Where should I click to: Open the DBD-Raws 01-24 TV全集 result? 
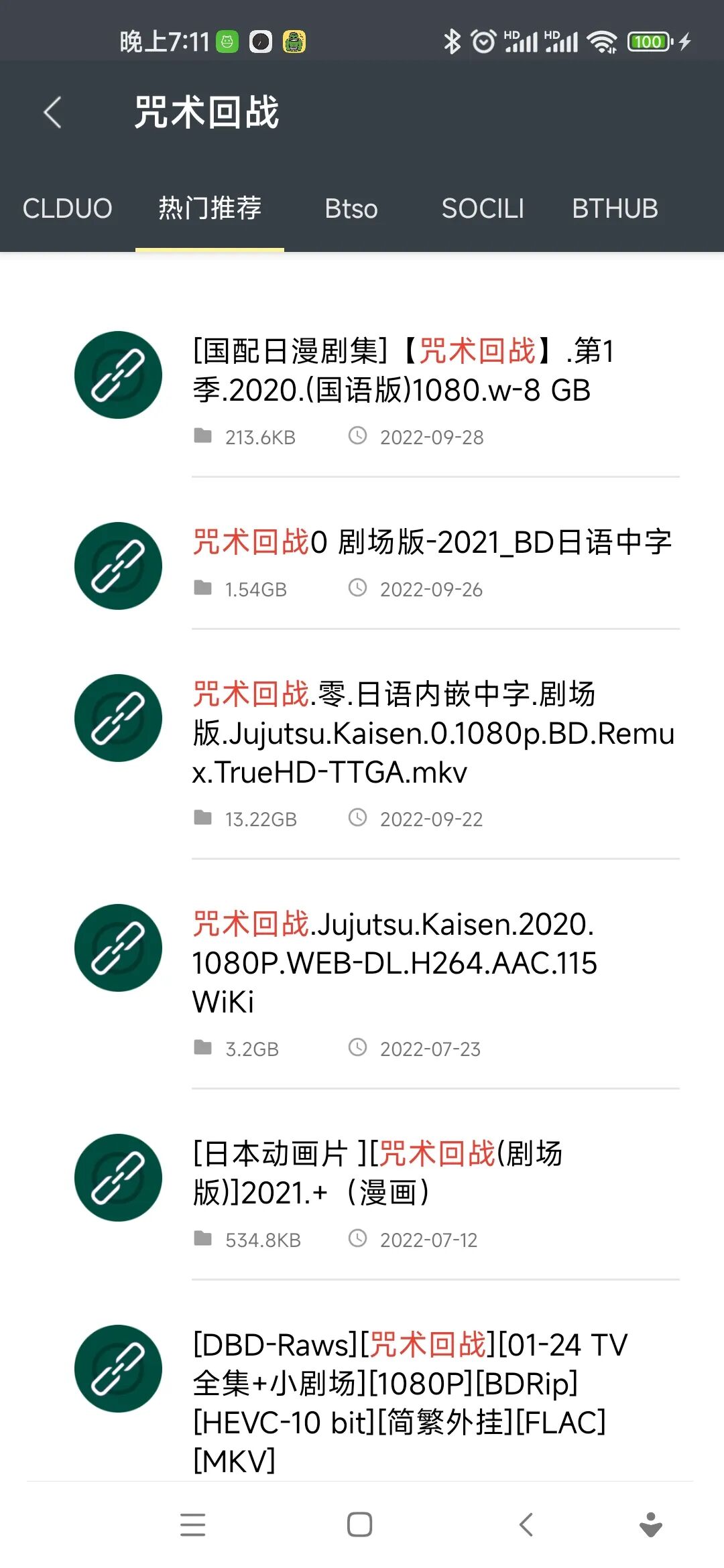(x=409, y=1400)
